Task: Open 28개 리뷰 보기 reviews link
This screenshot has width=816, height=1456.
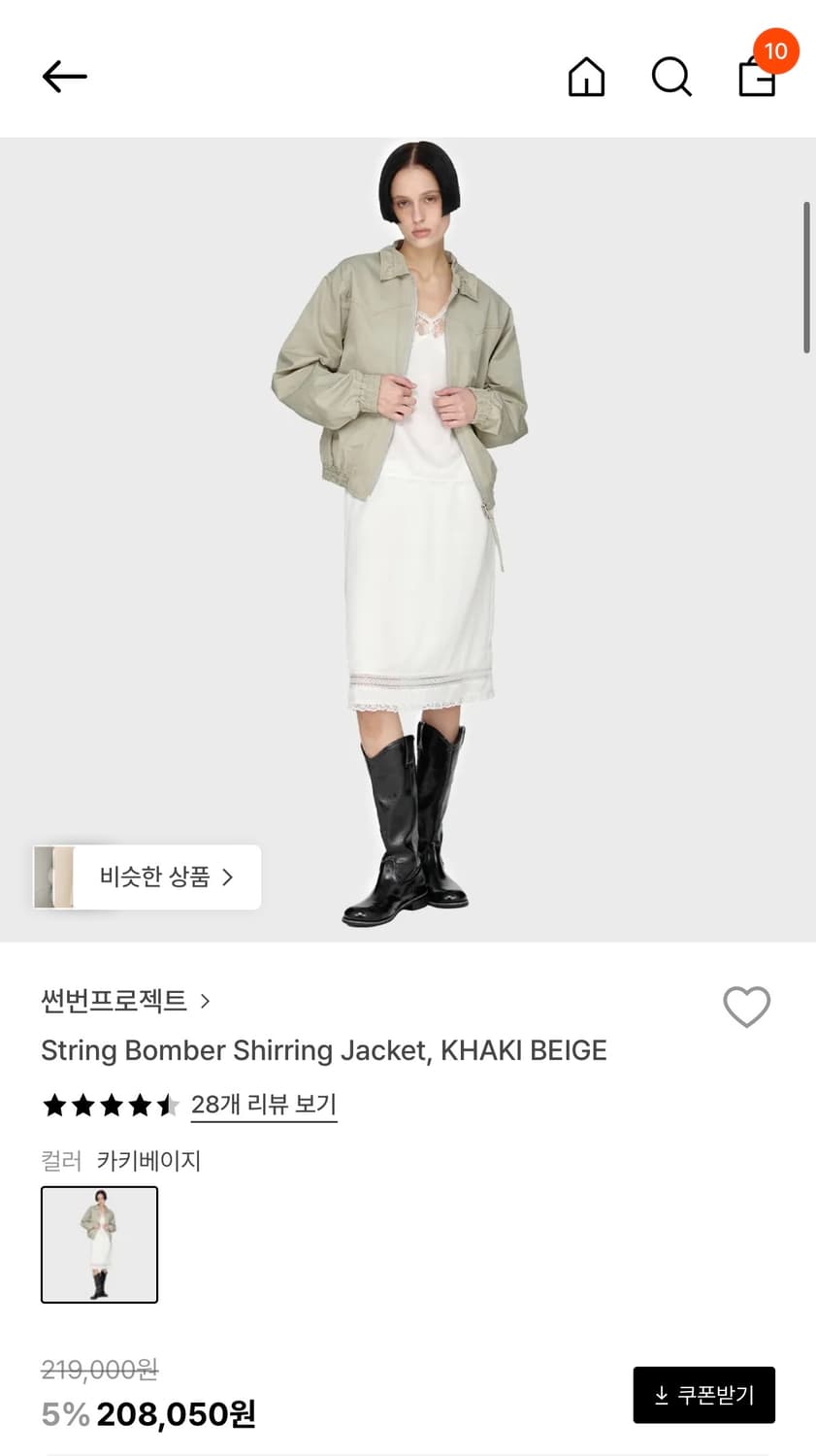Action: click(264, 1105)
